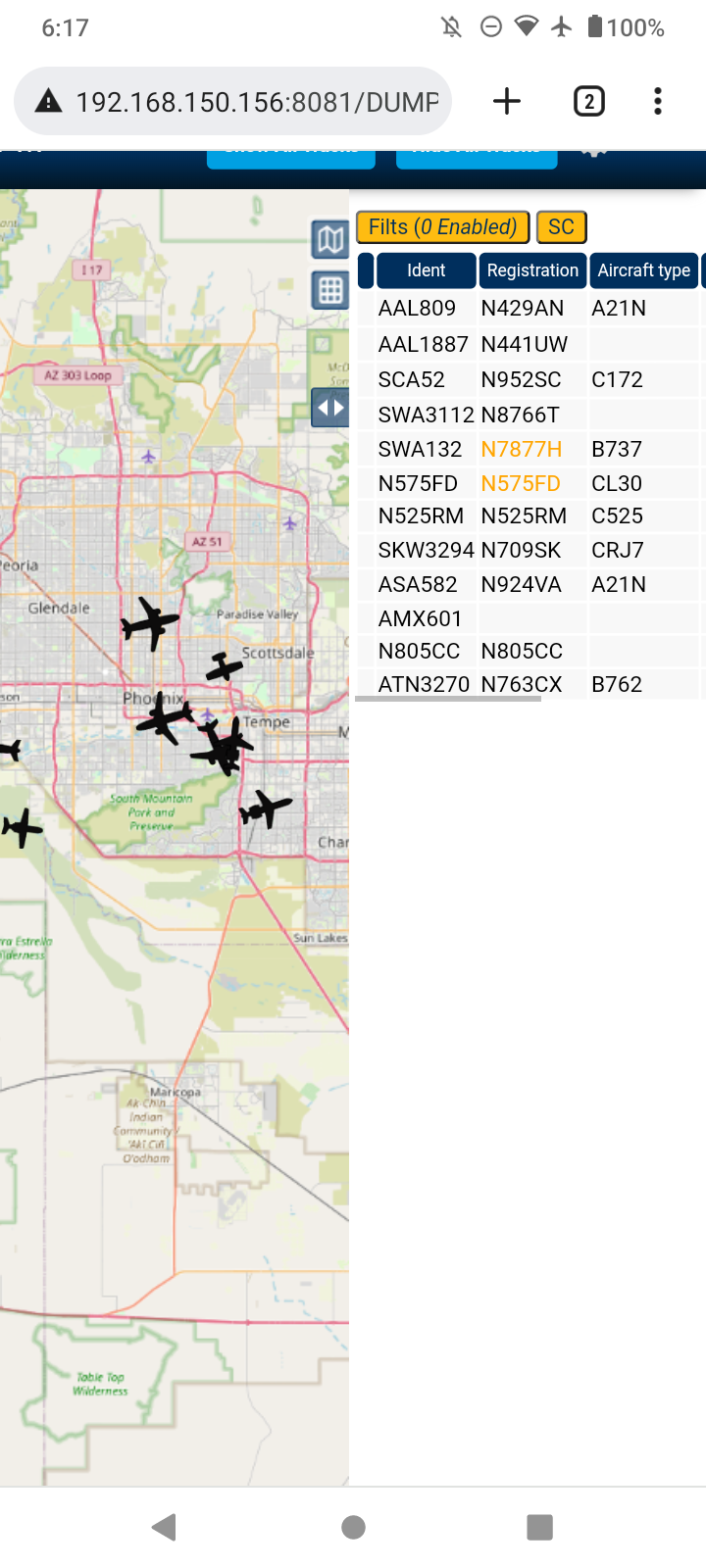706x1568 pixels.
Task: Open the N575FD registration link
Action: [521, 483]
